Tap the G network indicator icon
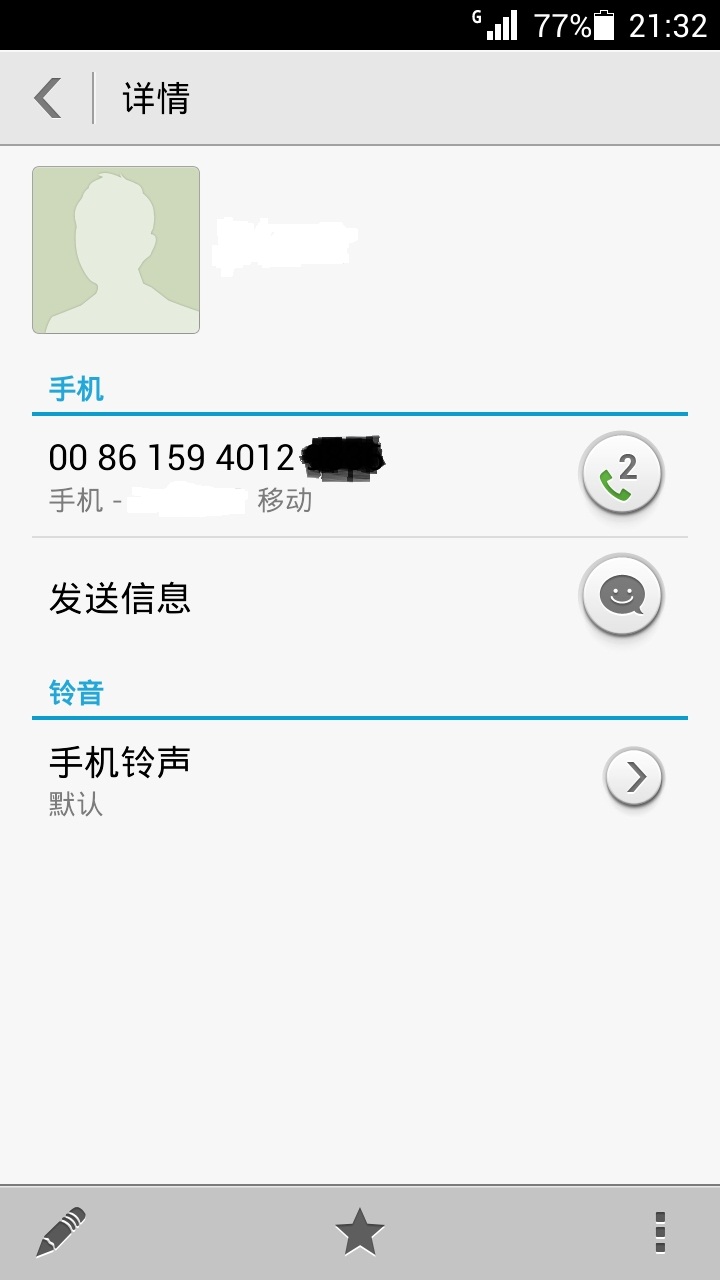This screenshot has width=720, height=1280. pyautogui.click(x=478, y=14)
